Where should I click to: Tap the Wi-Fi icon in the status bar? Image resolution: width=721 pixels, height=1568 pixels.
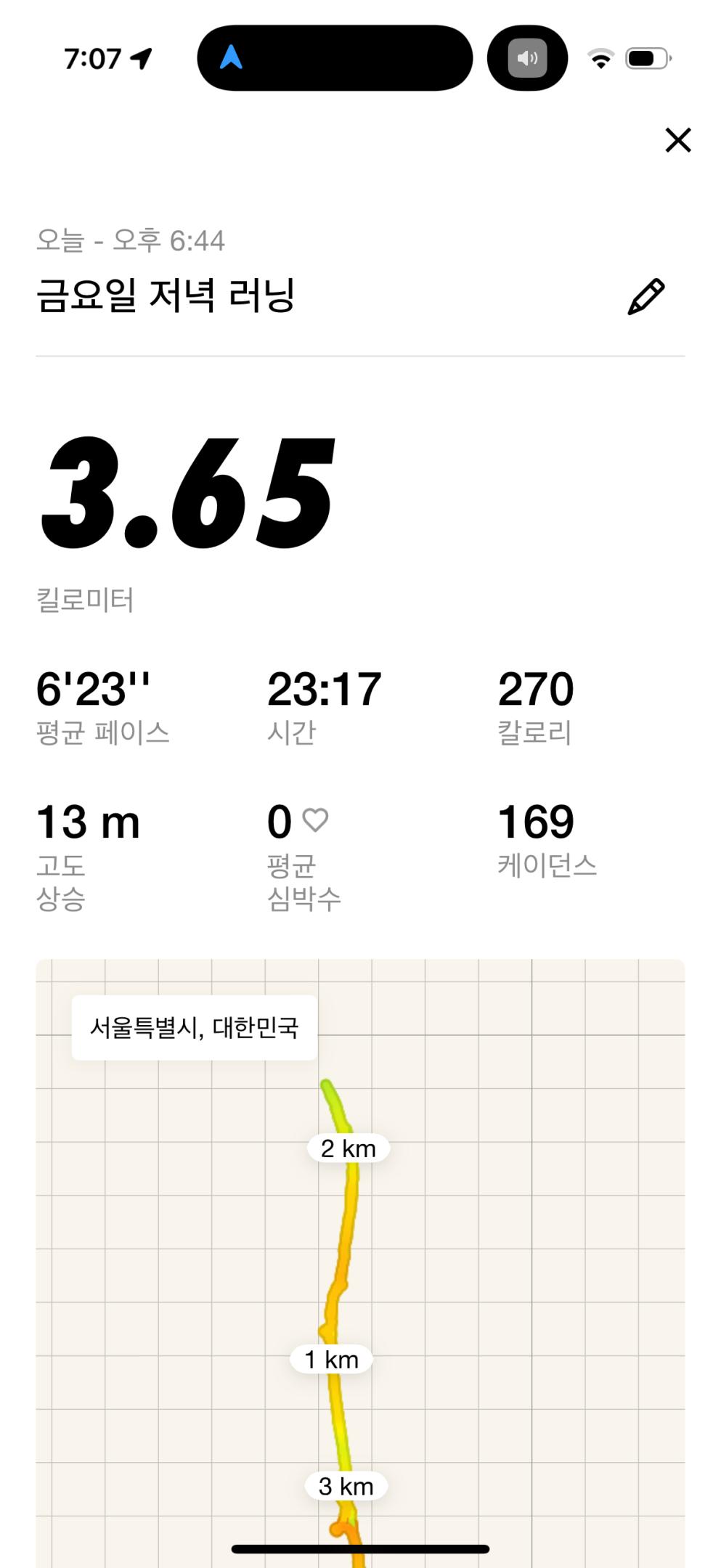point(600,59)
